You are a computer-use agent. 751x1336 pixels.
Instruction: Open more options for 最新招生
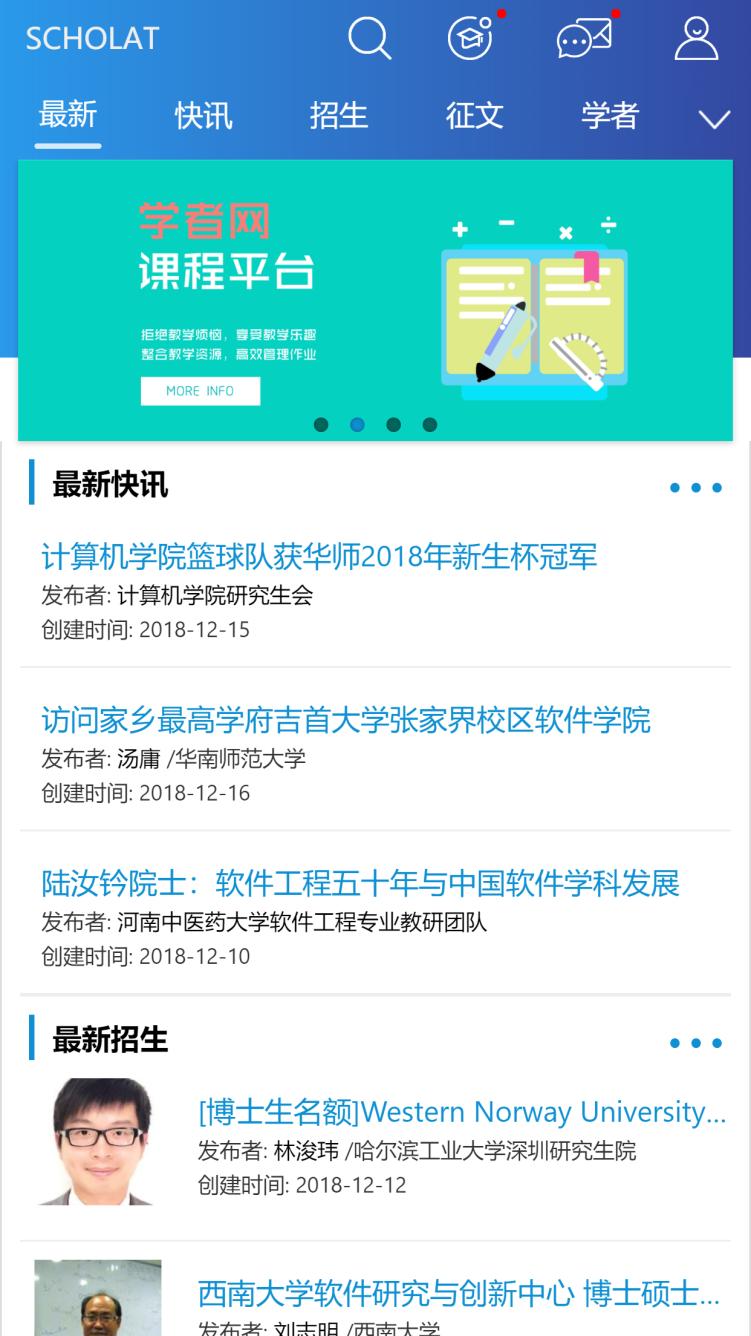pyautogui.click(x=696, y=1043)
